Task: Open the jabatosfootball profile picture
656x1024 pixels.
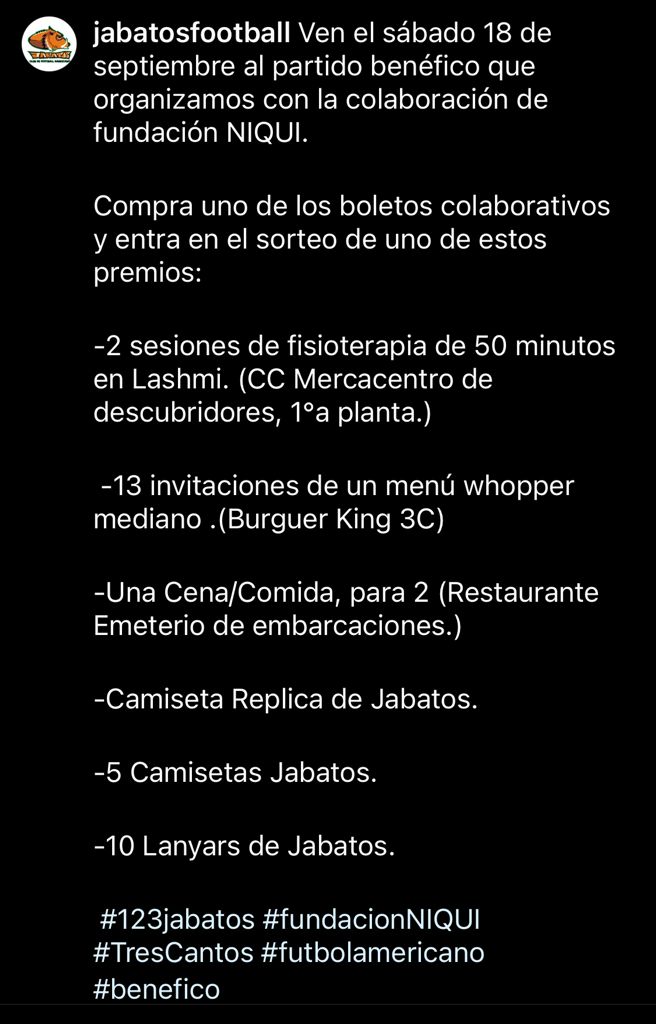Action: click(x=49, y=45)
